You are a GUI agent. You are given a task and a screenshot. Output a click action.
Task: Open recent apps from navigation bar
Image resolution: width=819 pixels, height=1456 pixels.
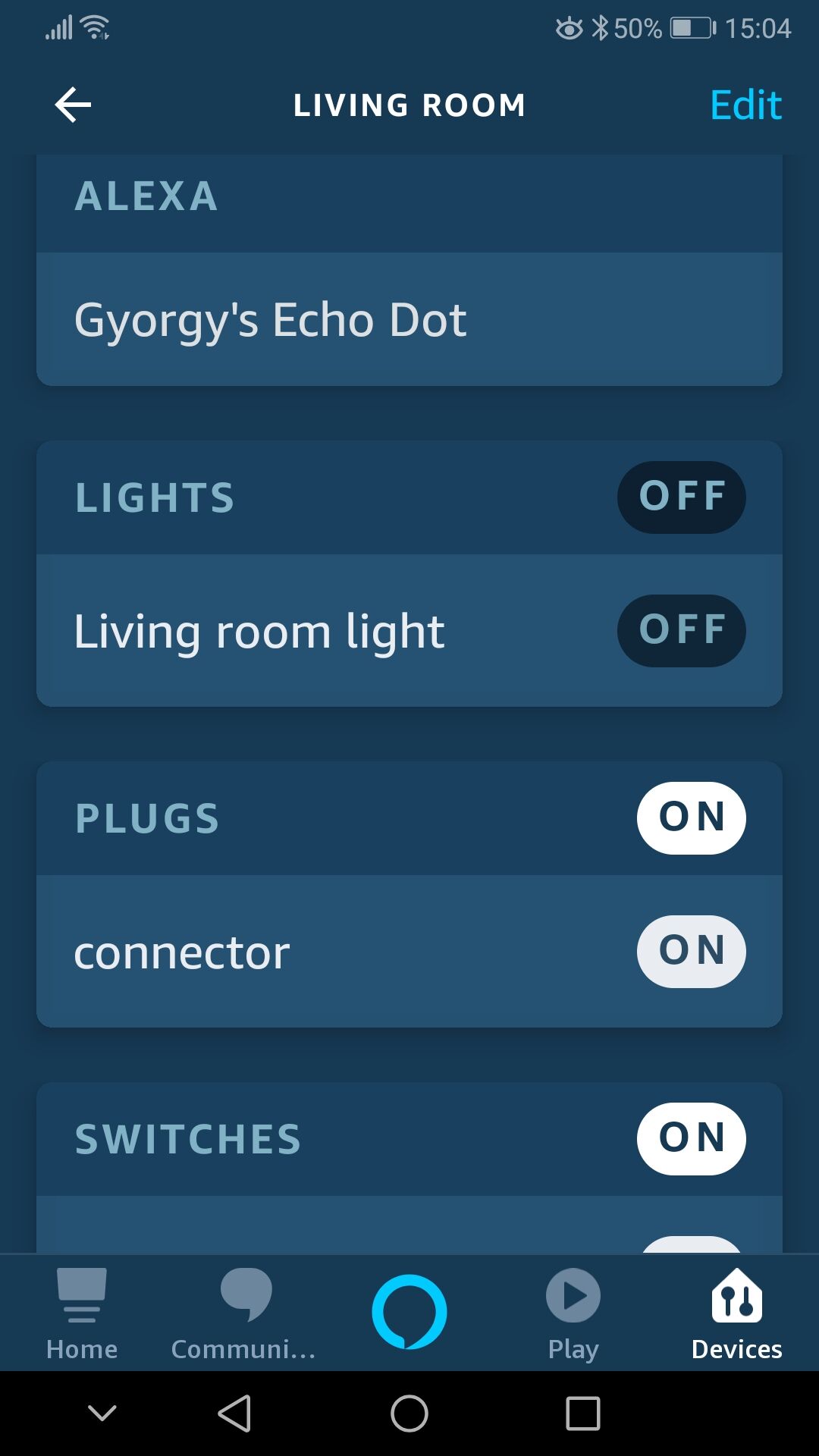point(583,1414)
